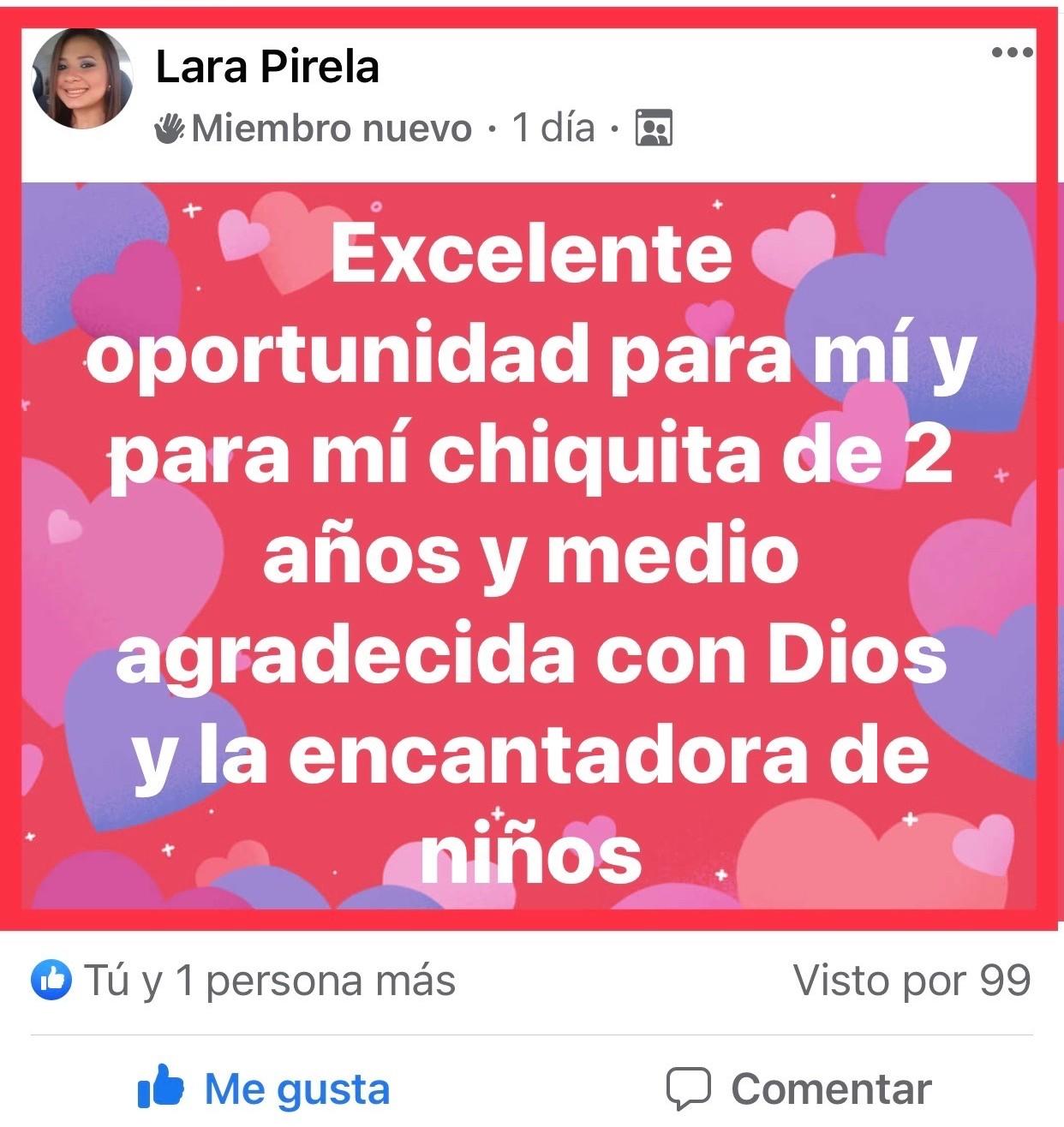Open the post's three-dot options menu
The height and width of the screenshot is (1127, 1064).
coord(1011,53)
